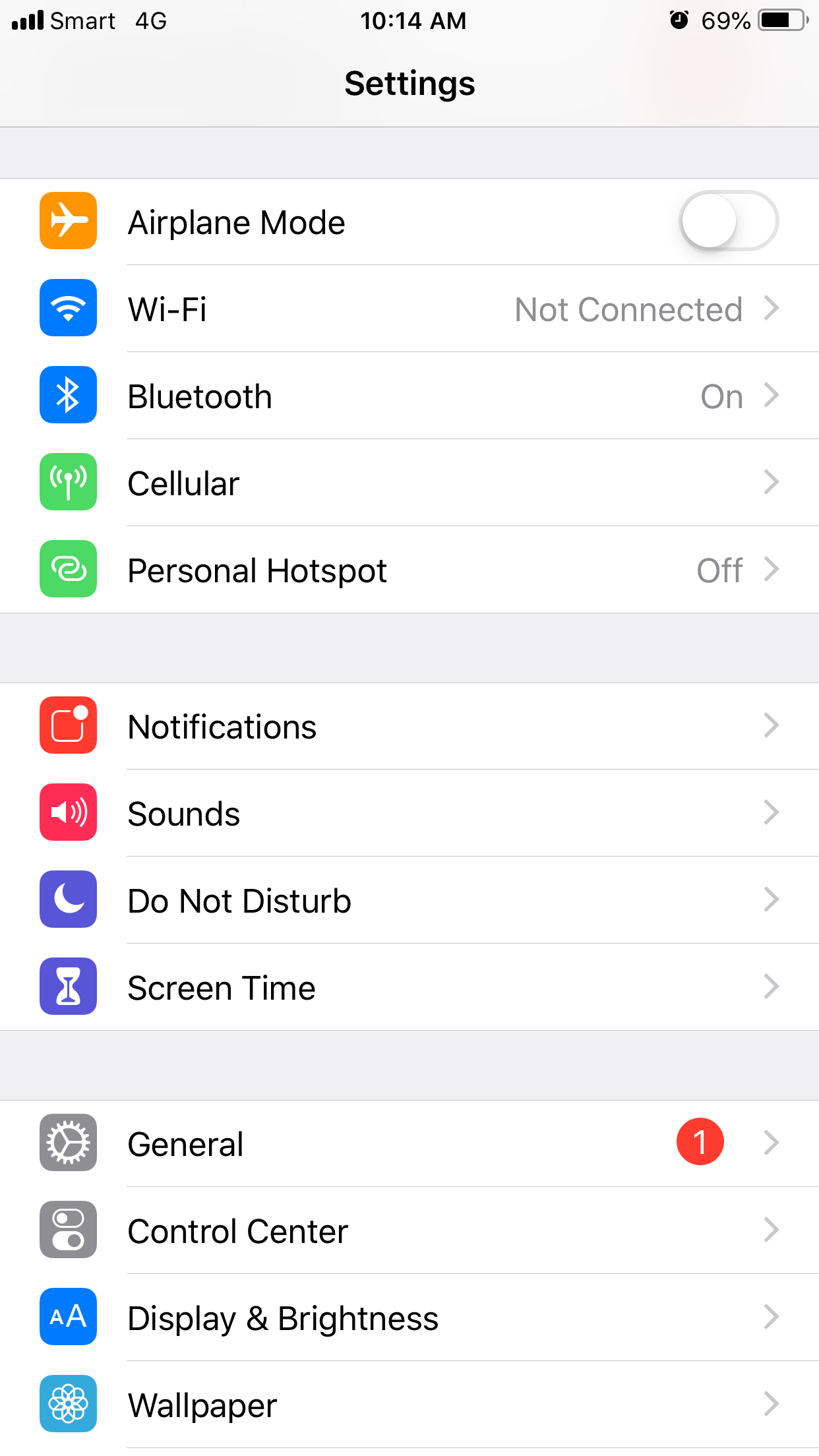This screenshot has width=819, height=1456.
Task: Open Do Not Disturb settings
Action: click(409, 900)
